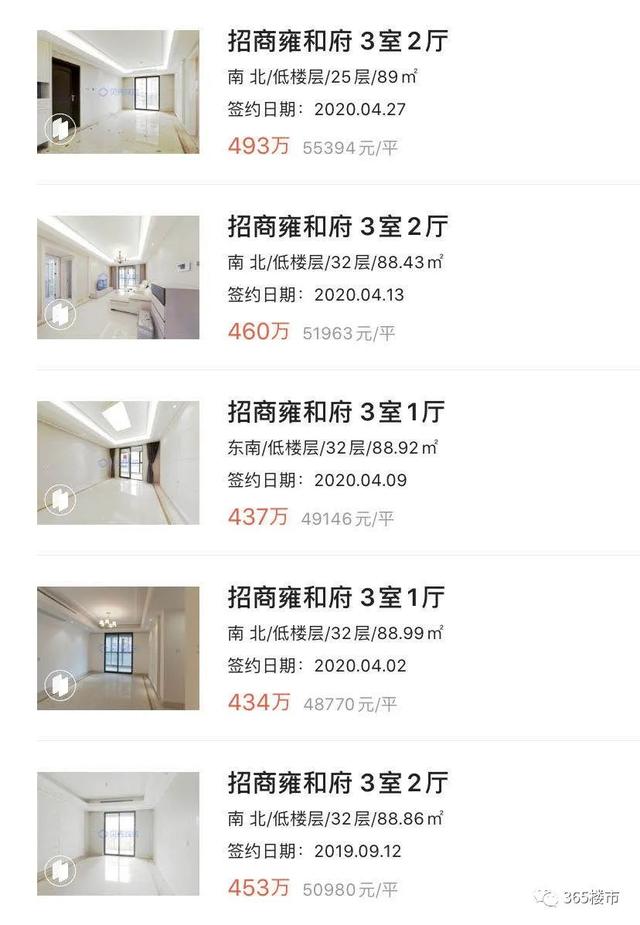Select the 434万 listing signed 2020.04.02

click(x=336, y=598)
